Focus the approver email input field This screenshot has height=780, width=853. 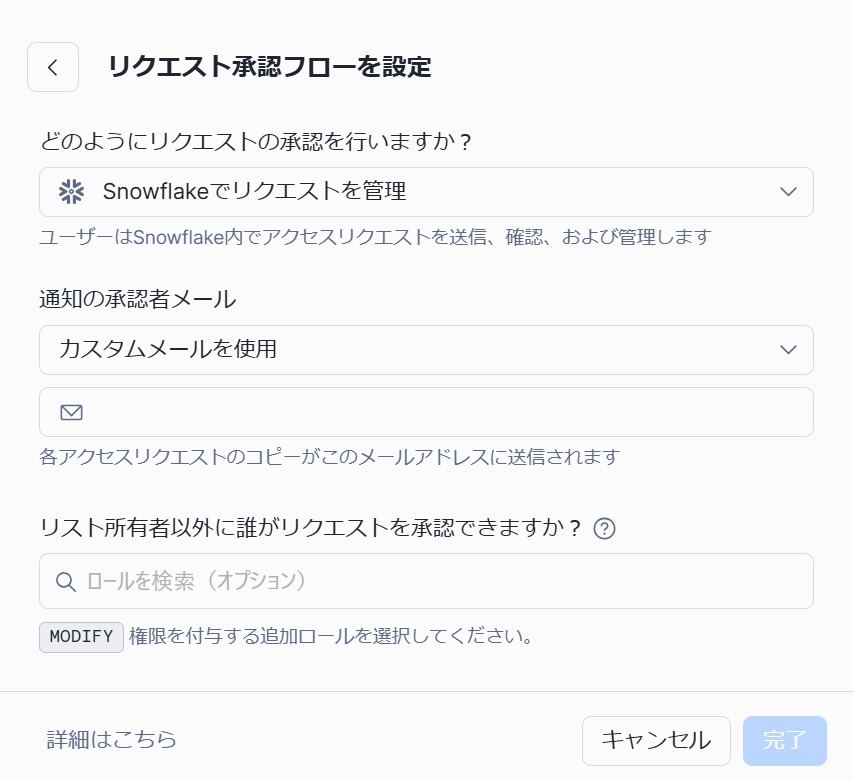pos(440,412)
